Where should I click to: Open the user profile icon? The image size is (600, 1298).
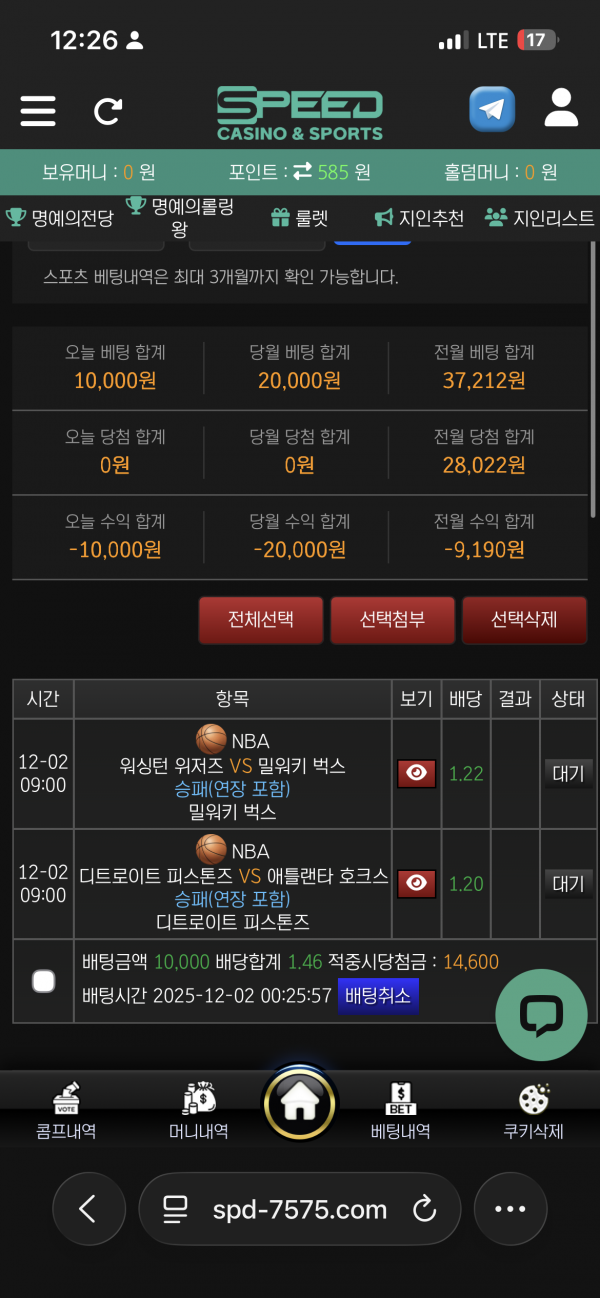(561, 108)
